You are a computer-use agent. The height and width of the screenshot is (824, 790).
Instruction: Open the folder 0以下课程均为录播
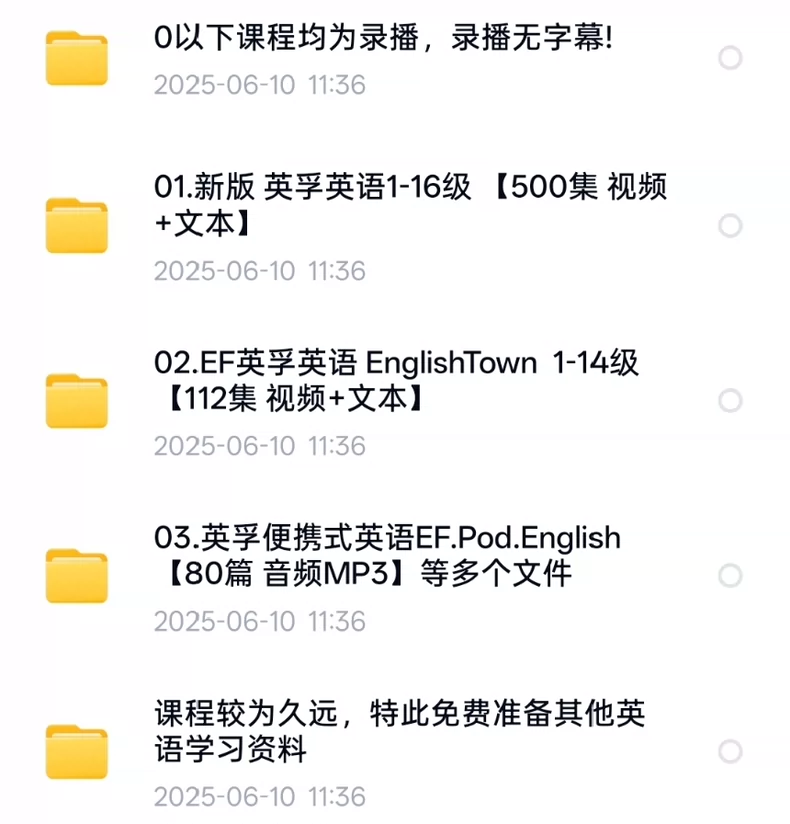[384, 41]
